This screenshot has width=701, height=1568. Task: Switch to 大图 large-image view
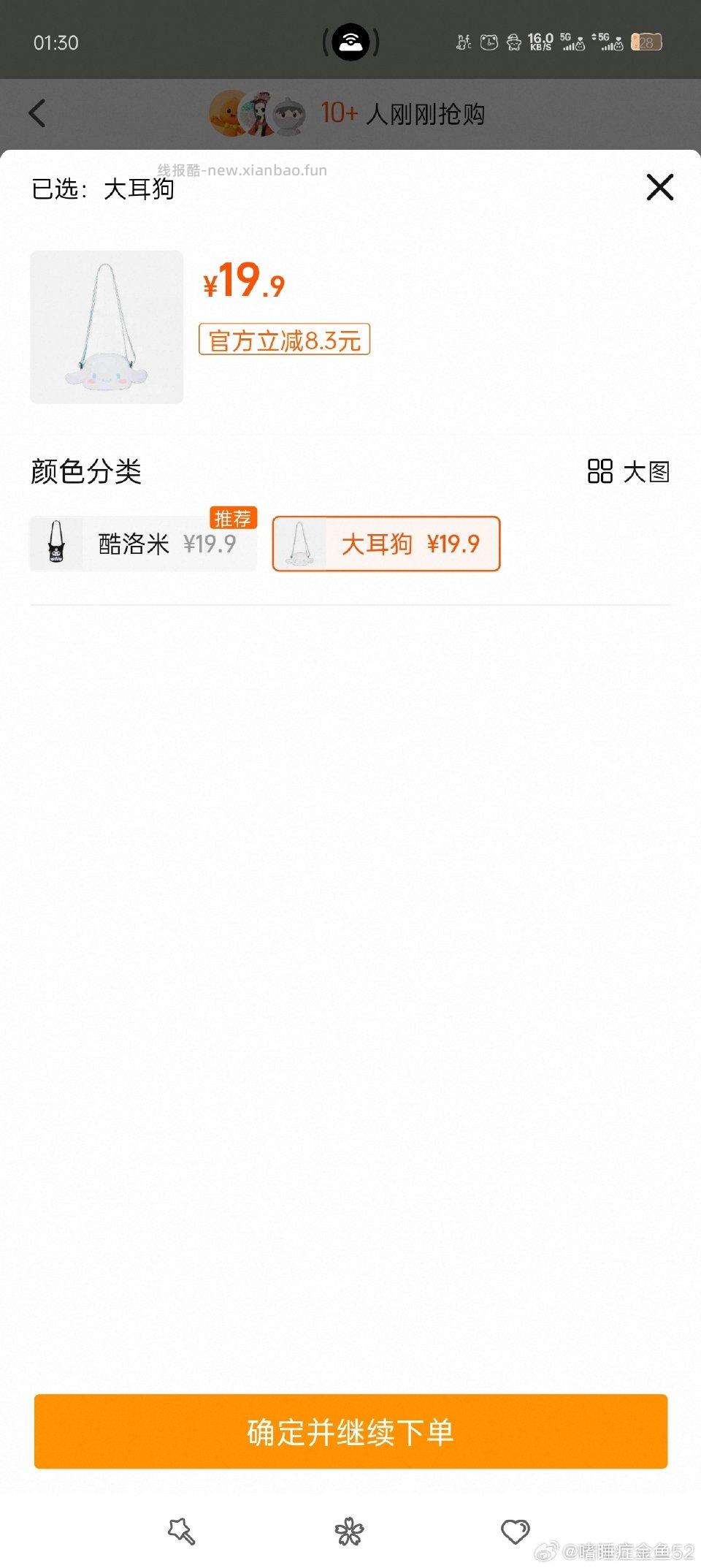point(646,473)
